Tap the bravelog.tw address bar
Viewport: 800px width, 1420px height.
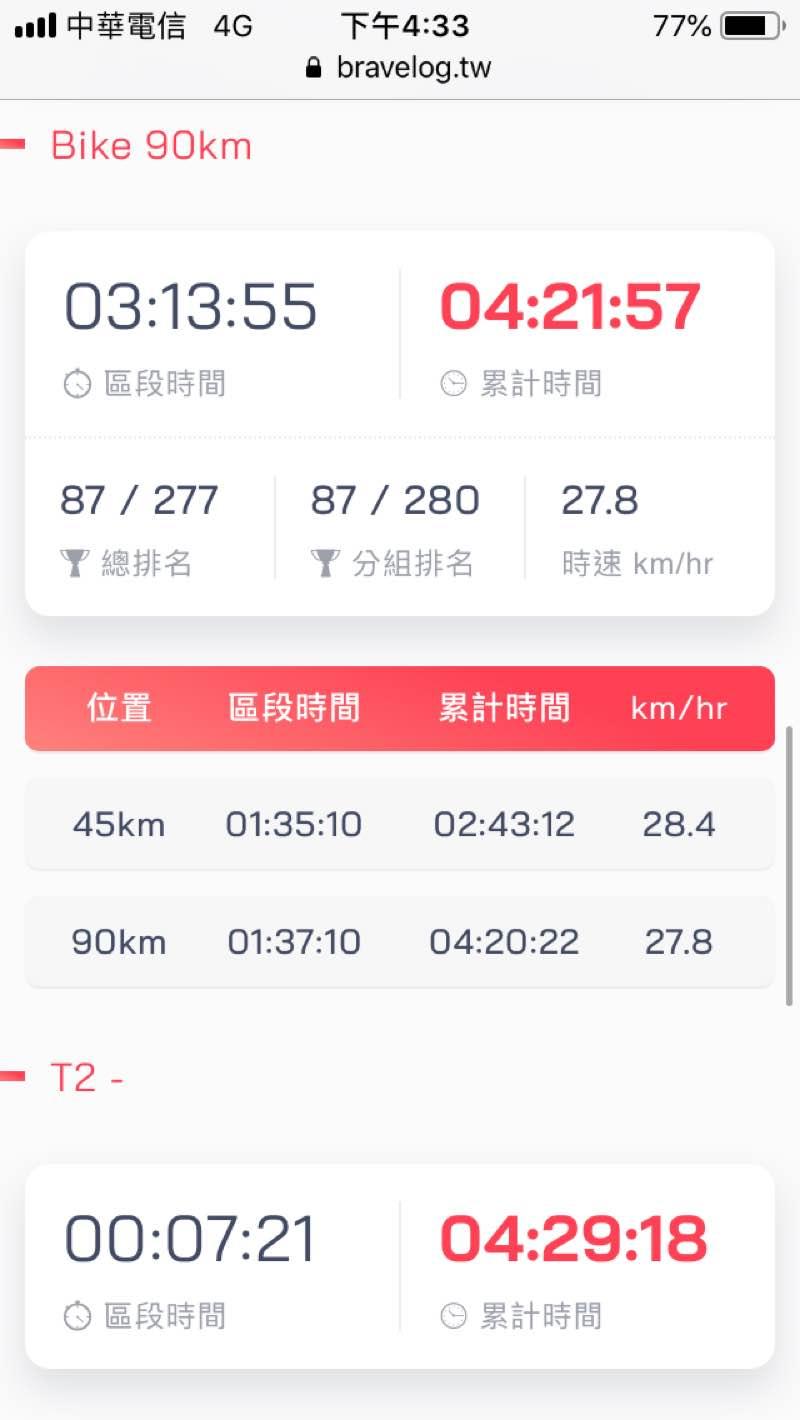400,68
